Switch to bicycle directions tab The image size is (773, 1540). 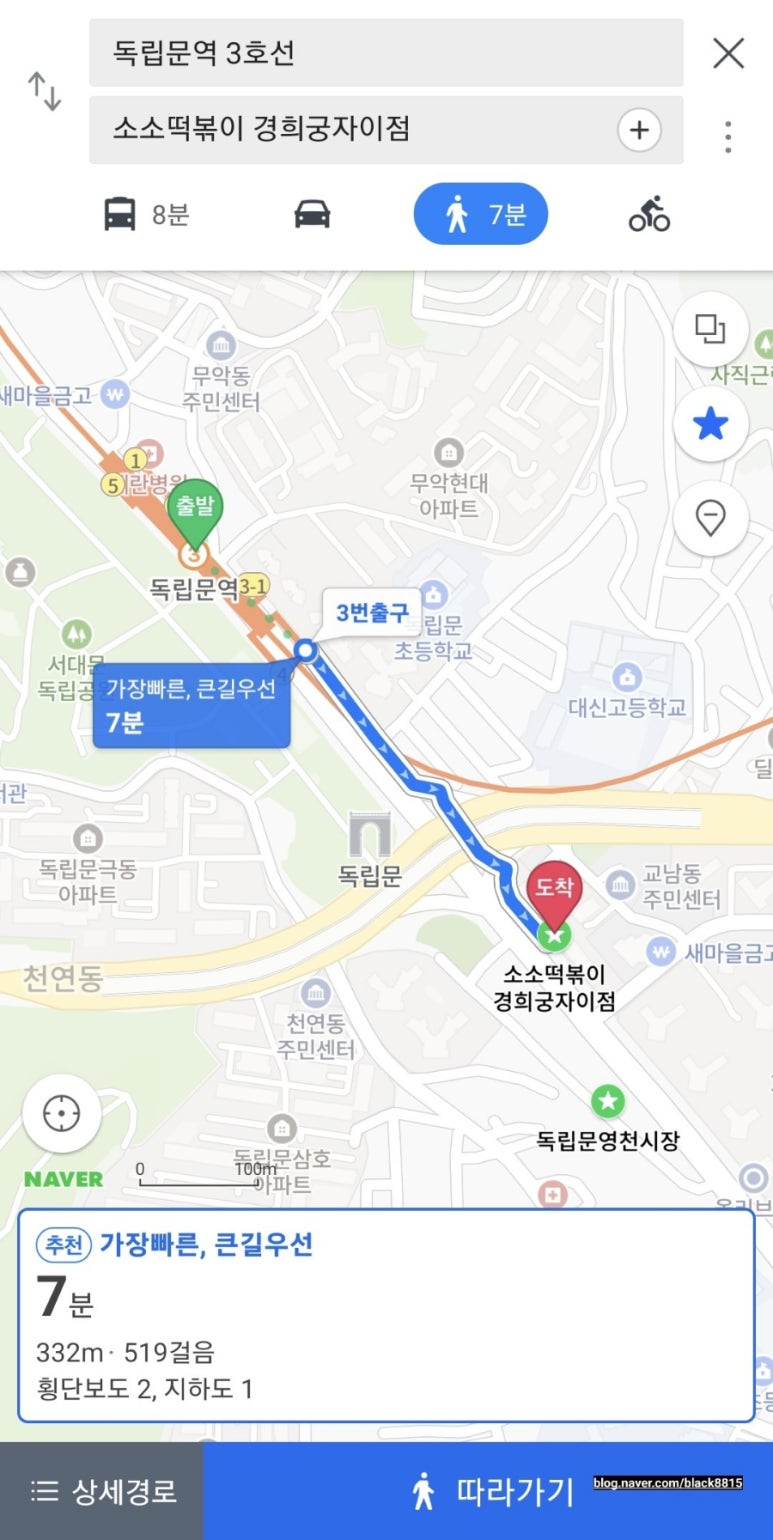pos(649,214)
